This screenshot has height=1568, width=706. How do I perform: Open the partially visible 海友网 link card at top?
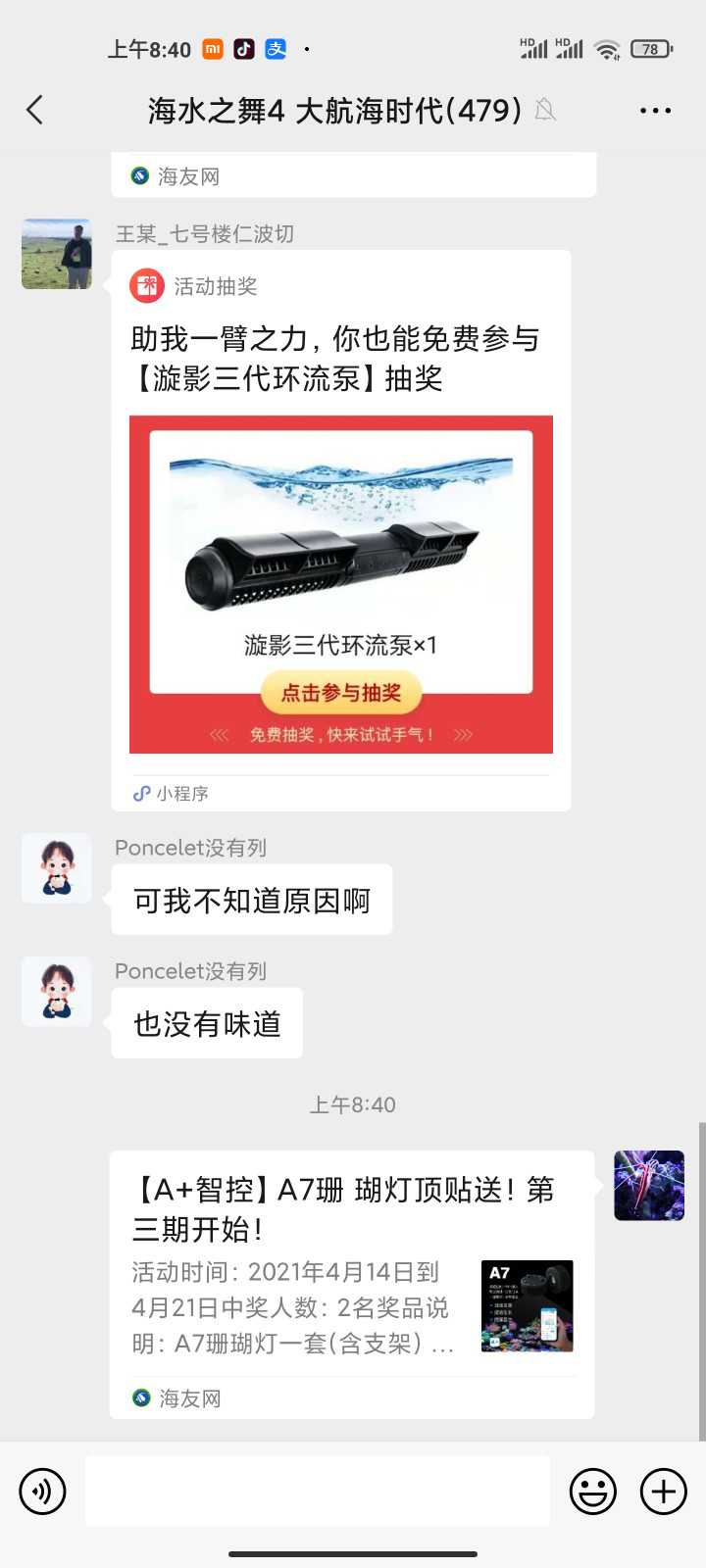(x=353, y=175)
